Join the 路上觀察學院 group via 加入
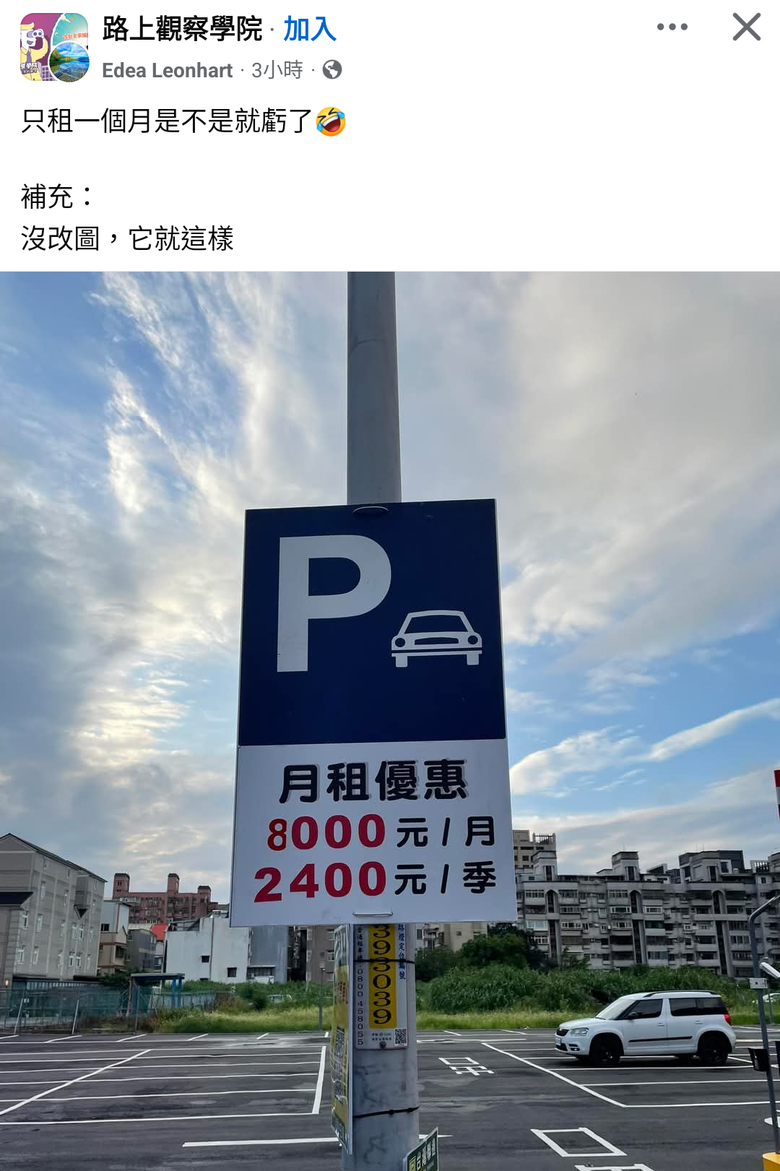 (309, 29)
